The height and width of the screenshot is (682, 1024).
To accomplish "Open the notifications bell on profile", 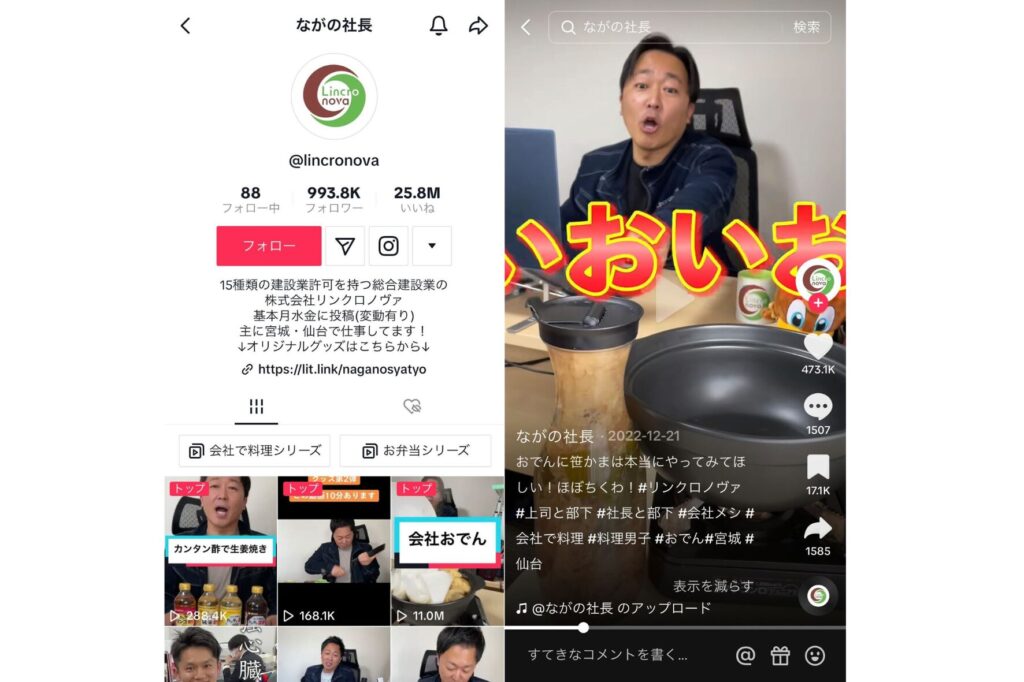I will 438,26.
